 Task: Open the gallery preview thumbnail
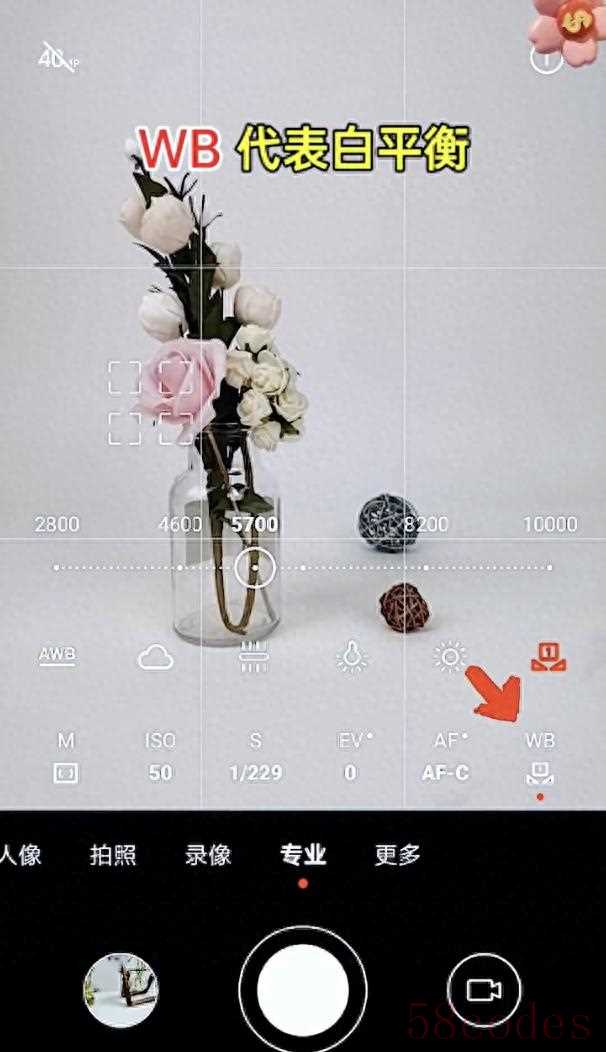(x=120, y=989)
